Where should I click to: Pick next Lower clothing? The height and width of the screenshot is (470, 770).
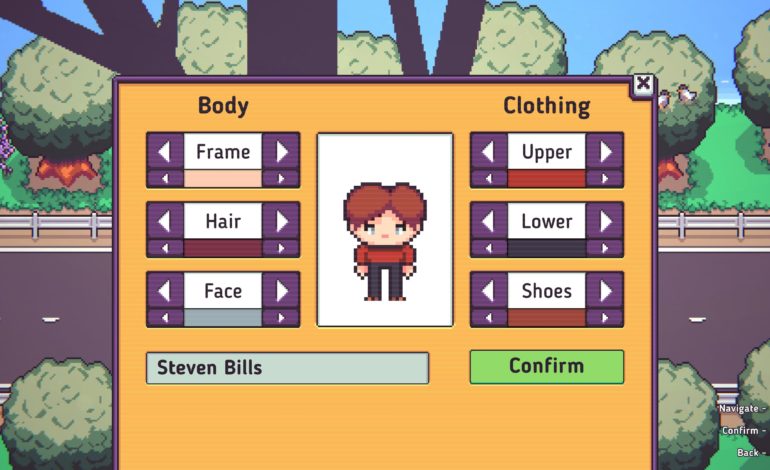605,221
